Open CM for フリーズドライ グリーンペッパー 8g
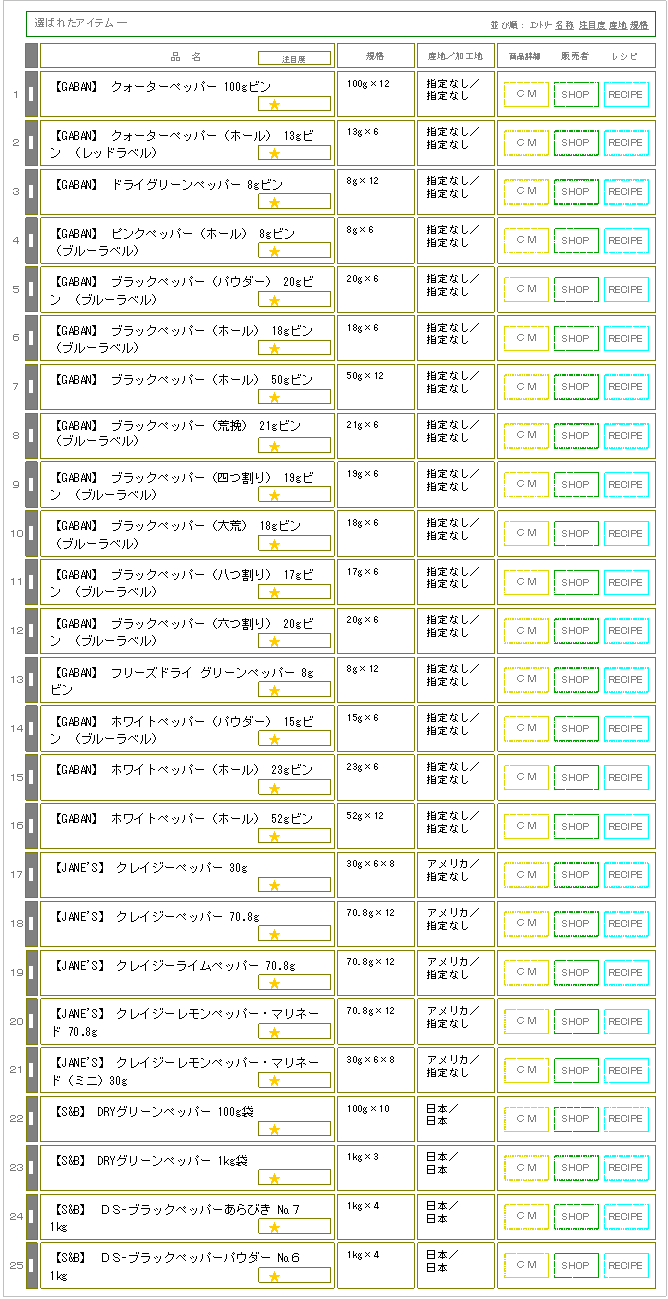 [526, 680]
